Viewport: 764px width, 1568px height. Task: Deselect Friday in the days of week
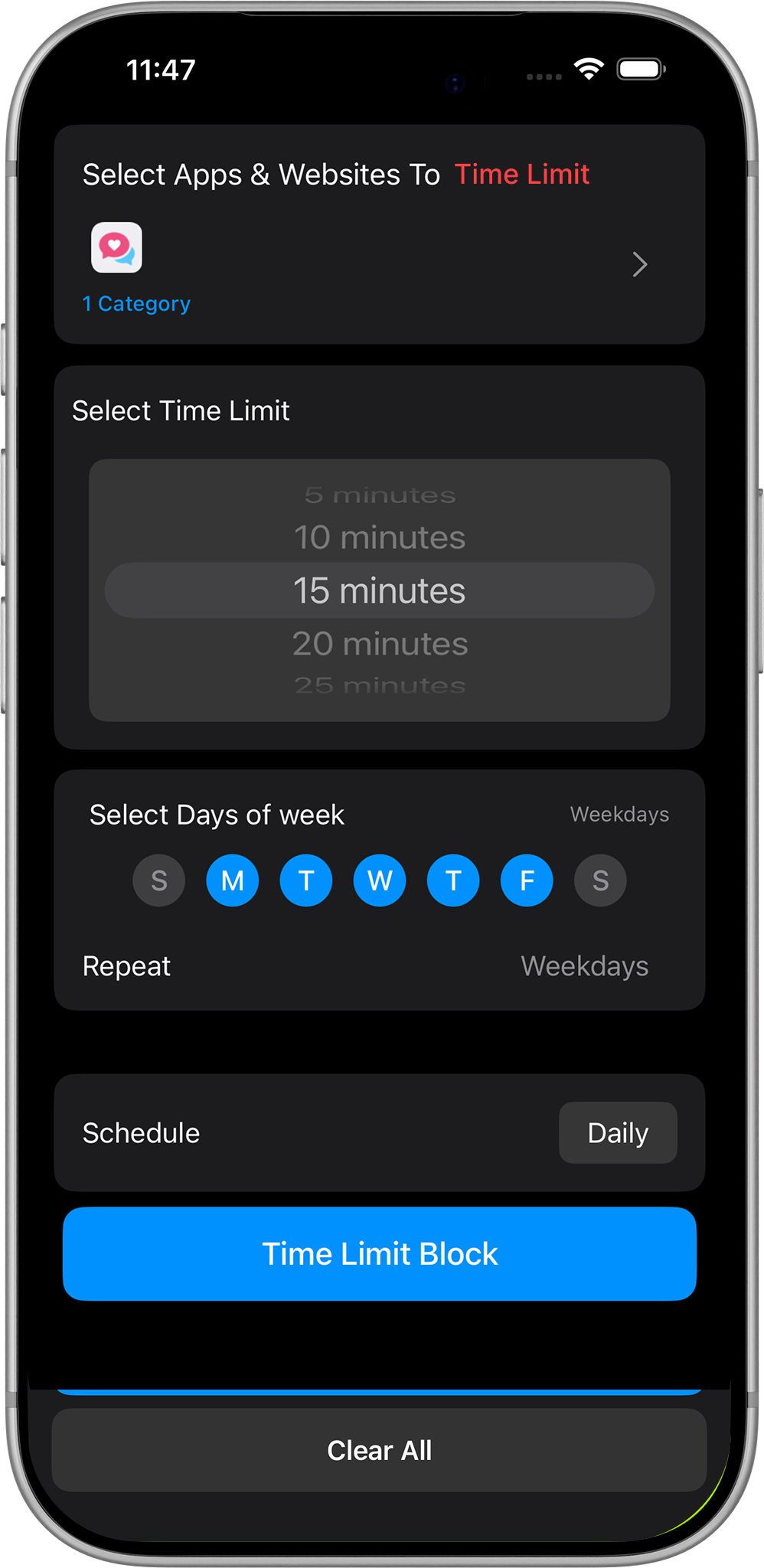[527, 880]
